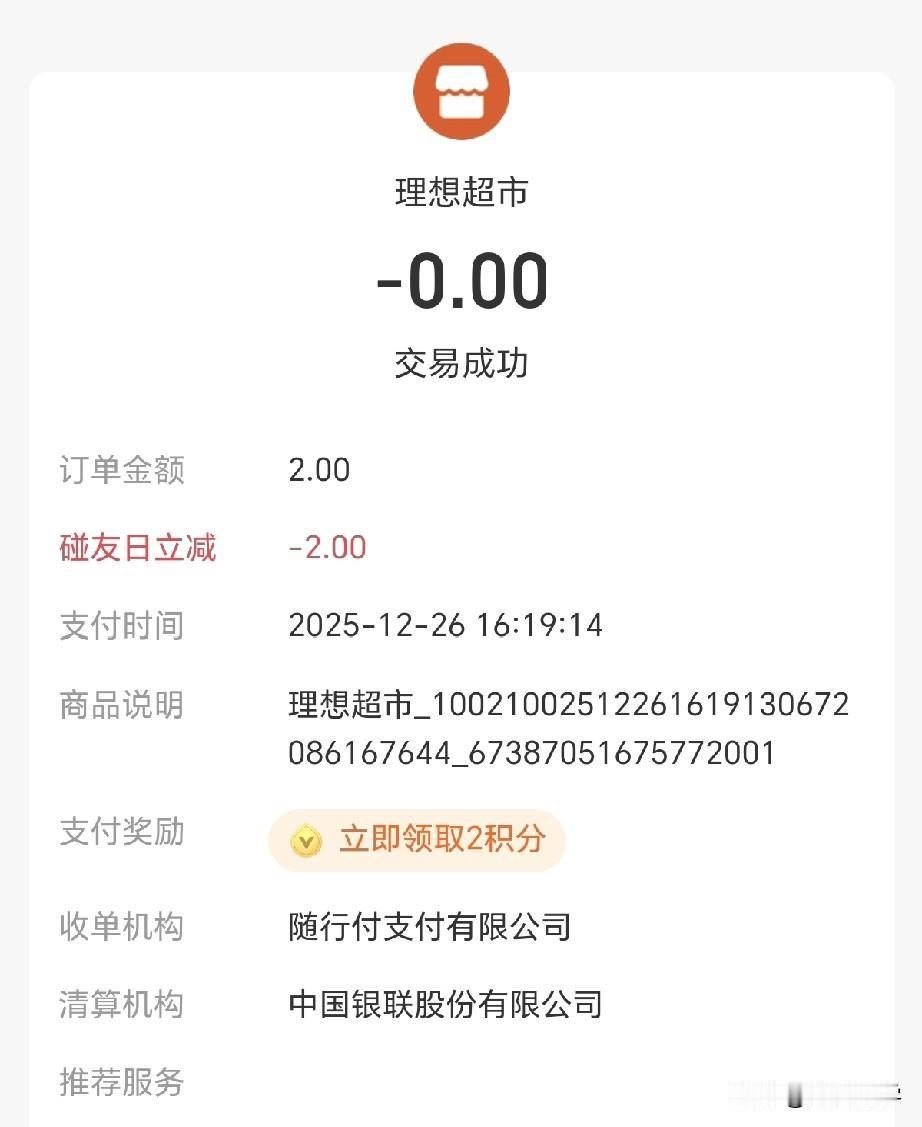Tap the 支付时间 label

(122, 626)
